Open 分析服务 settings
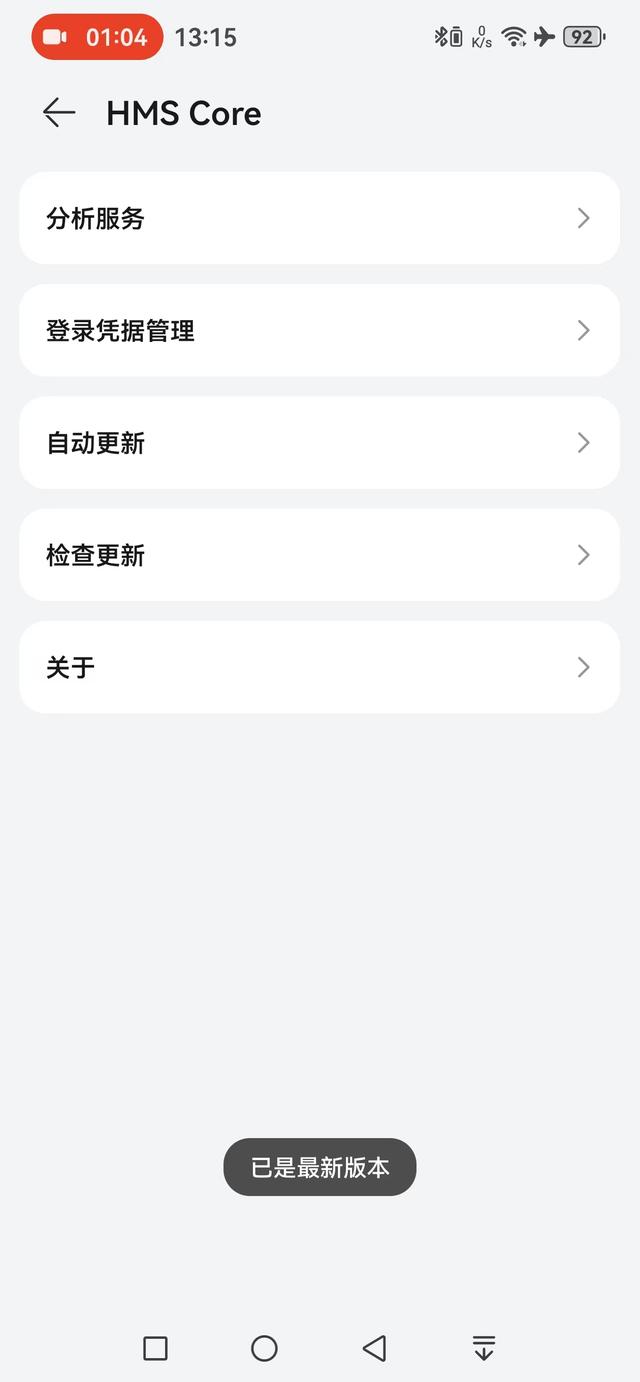This screenshot has height=1382, width=640. click(320, 218)
